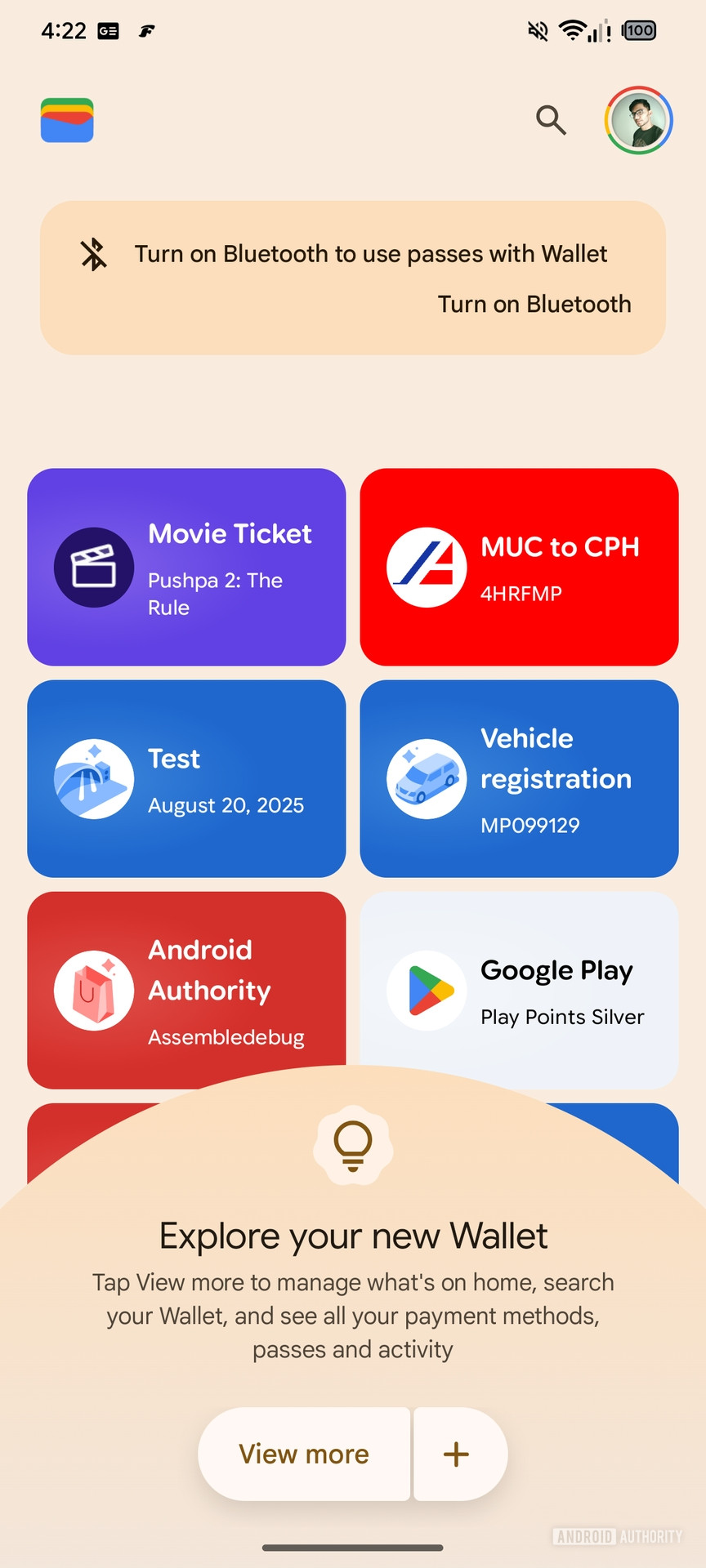706x1568 pixels.
Task: Tap the movie clapperboard icon on Movie Ticket
Action: (x=93, y=567)
